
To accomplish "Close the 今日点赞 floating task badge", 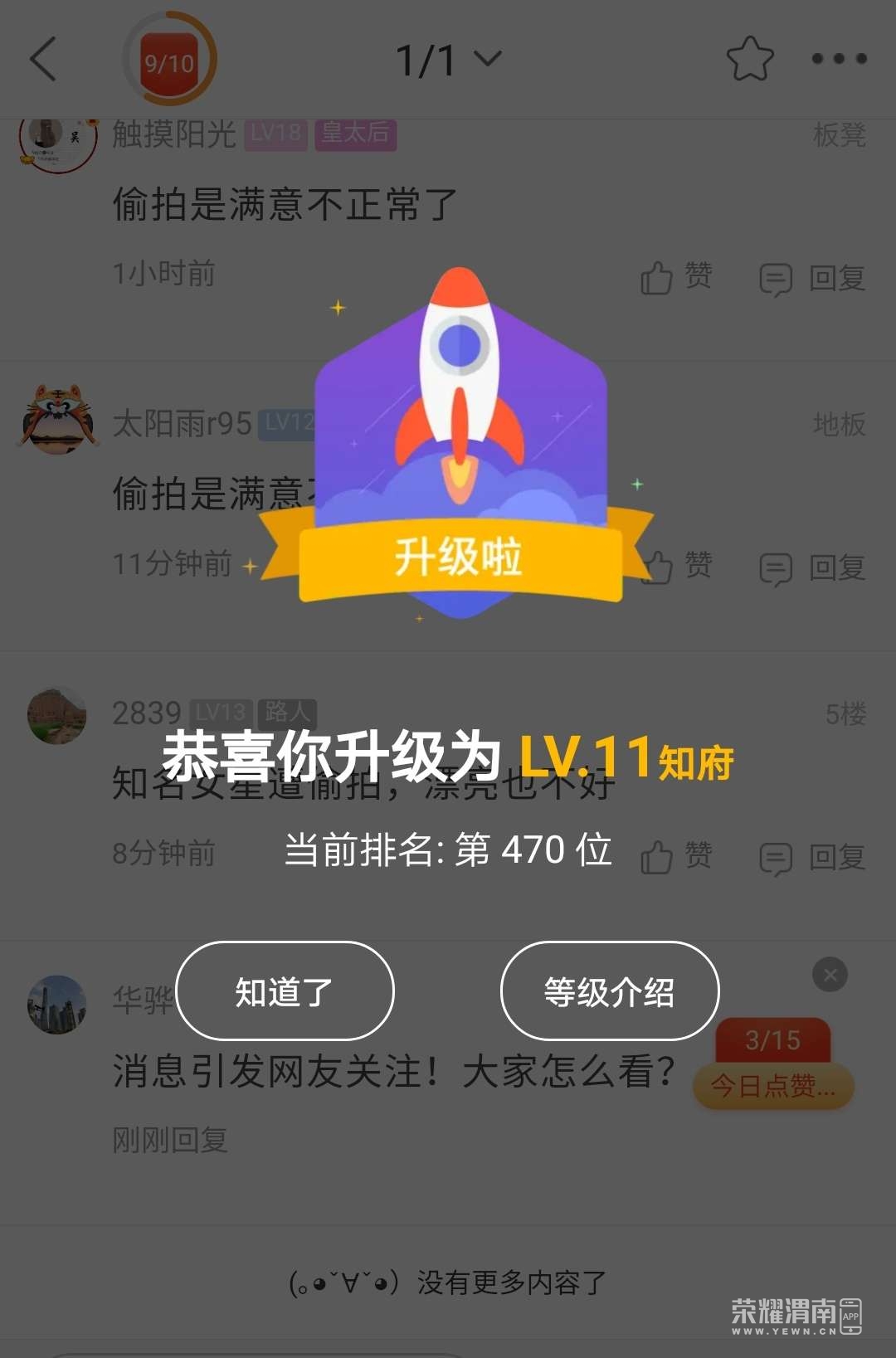I will (x=830, y=975).
